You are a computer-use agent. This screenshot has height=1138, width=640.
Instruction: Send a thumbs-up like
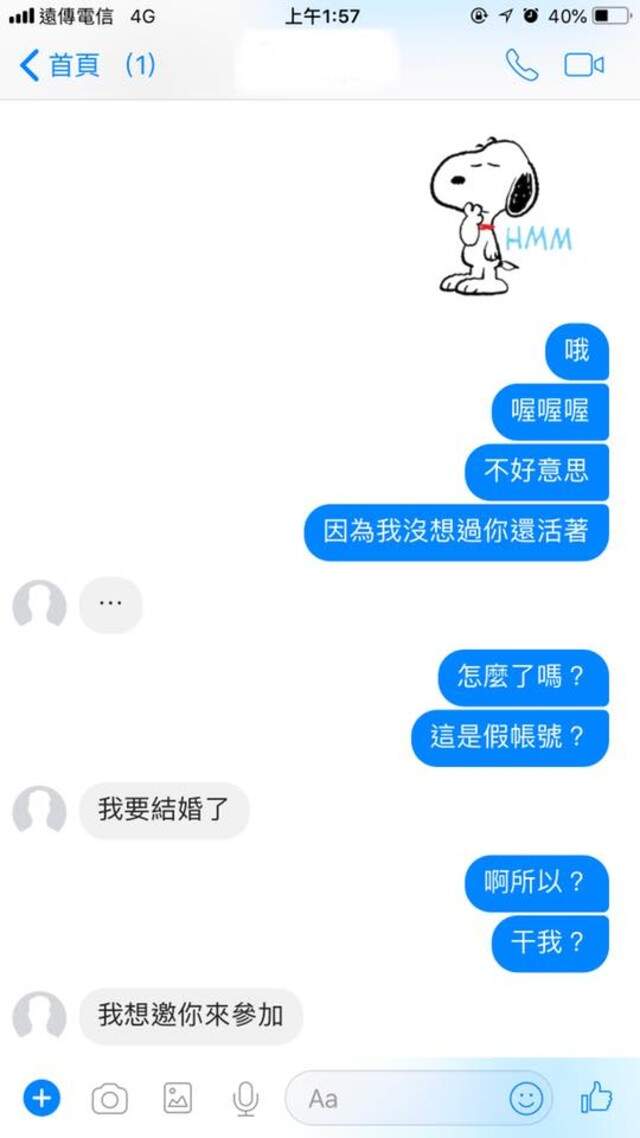[x=596, y=1098]
